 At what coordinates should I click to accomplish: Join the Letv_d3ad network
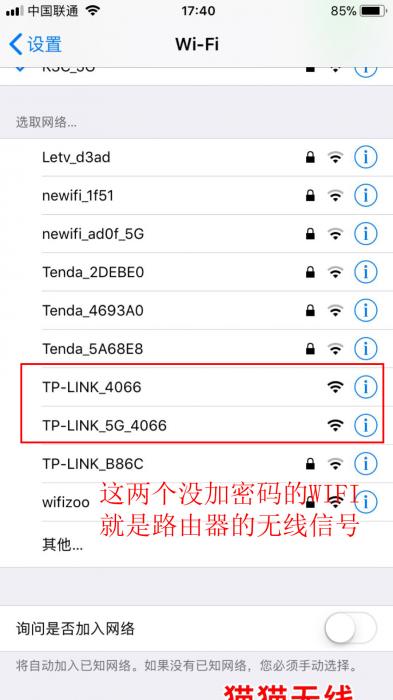tap(196, 157)
